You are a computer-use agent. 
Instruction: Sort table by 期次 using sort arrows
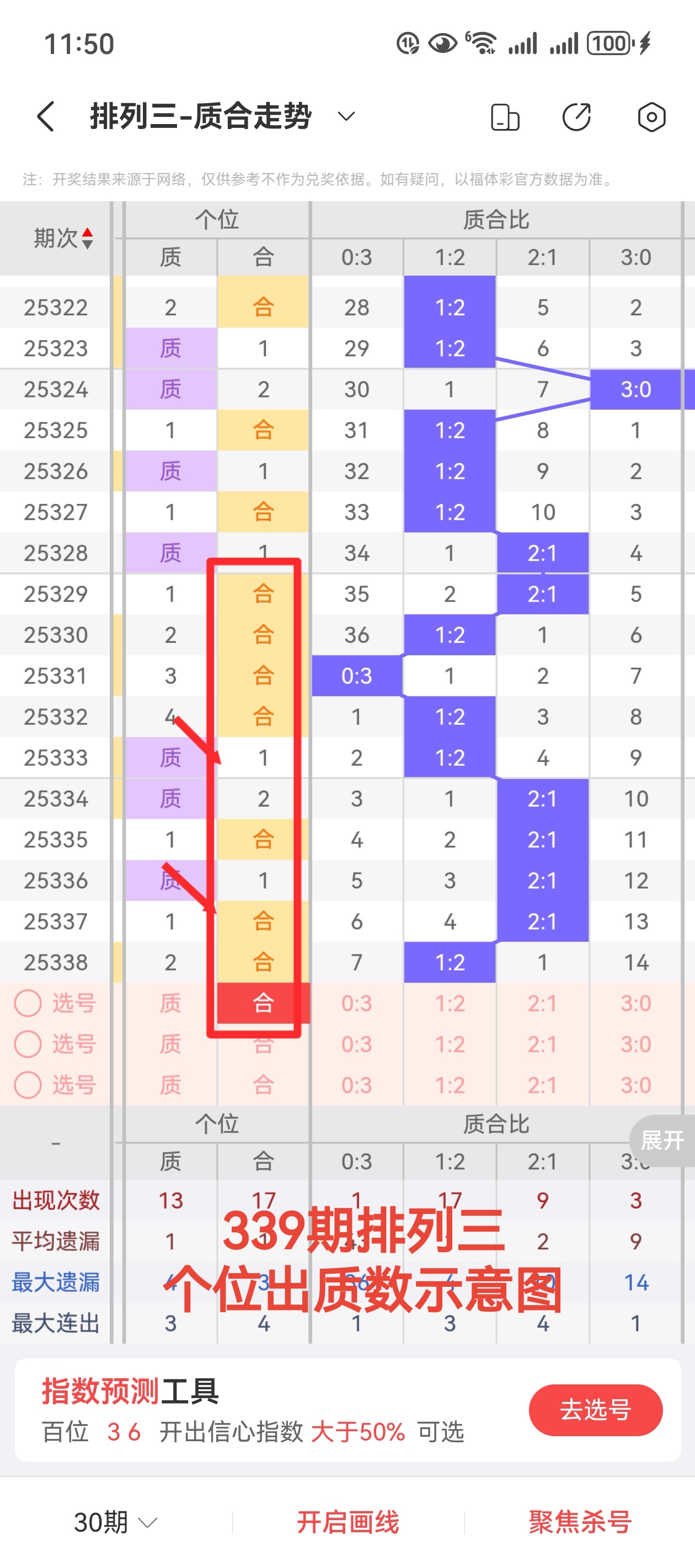88,238
